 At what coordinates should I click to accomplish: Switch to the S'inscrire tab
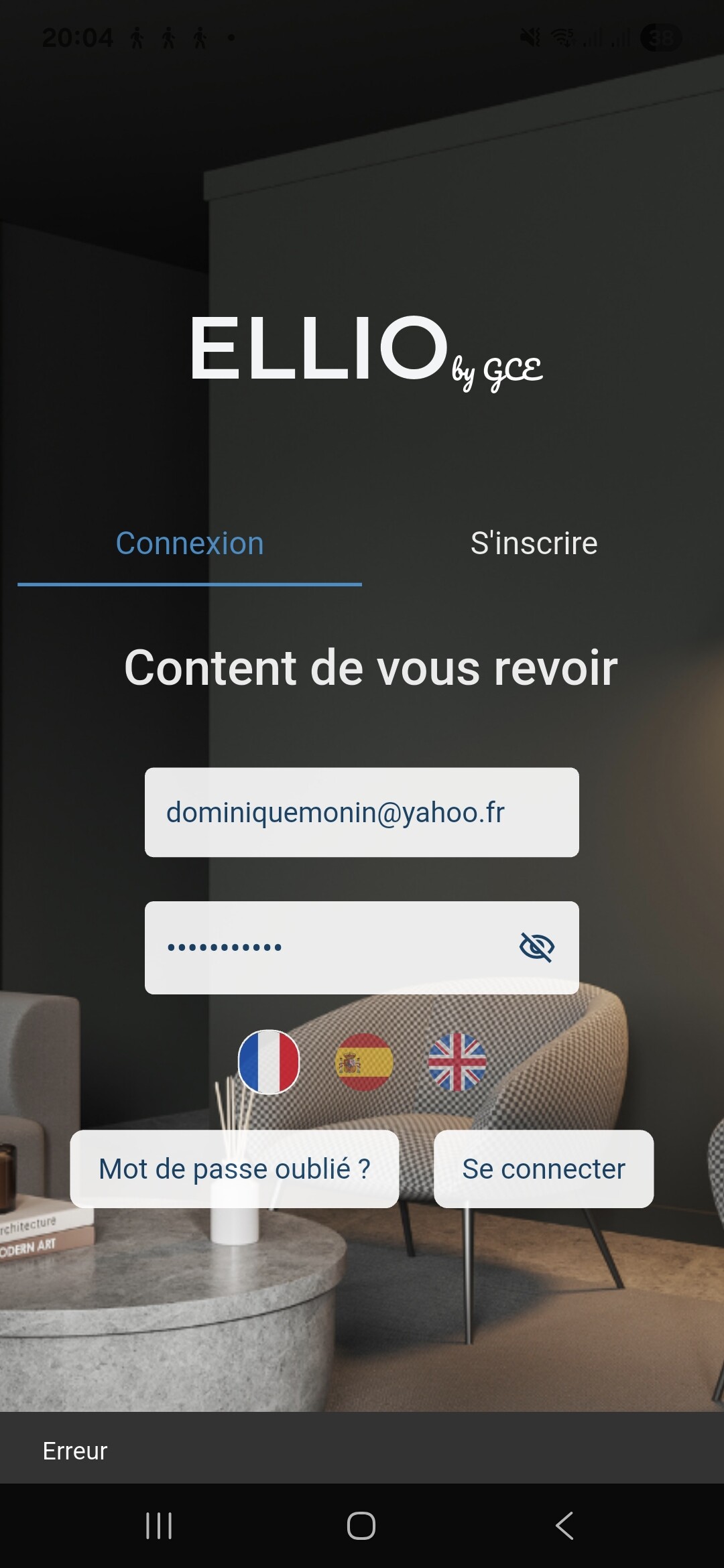point(534,543)
